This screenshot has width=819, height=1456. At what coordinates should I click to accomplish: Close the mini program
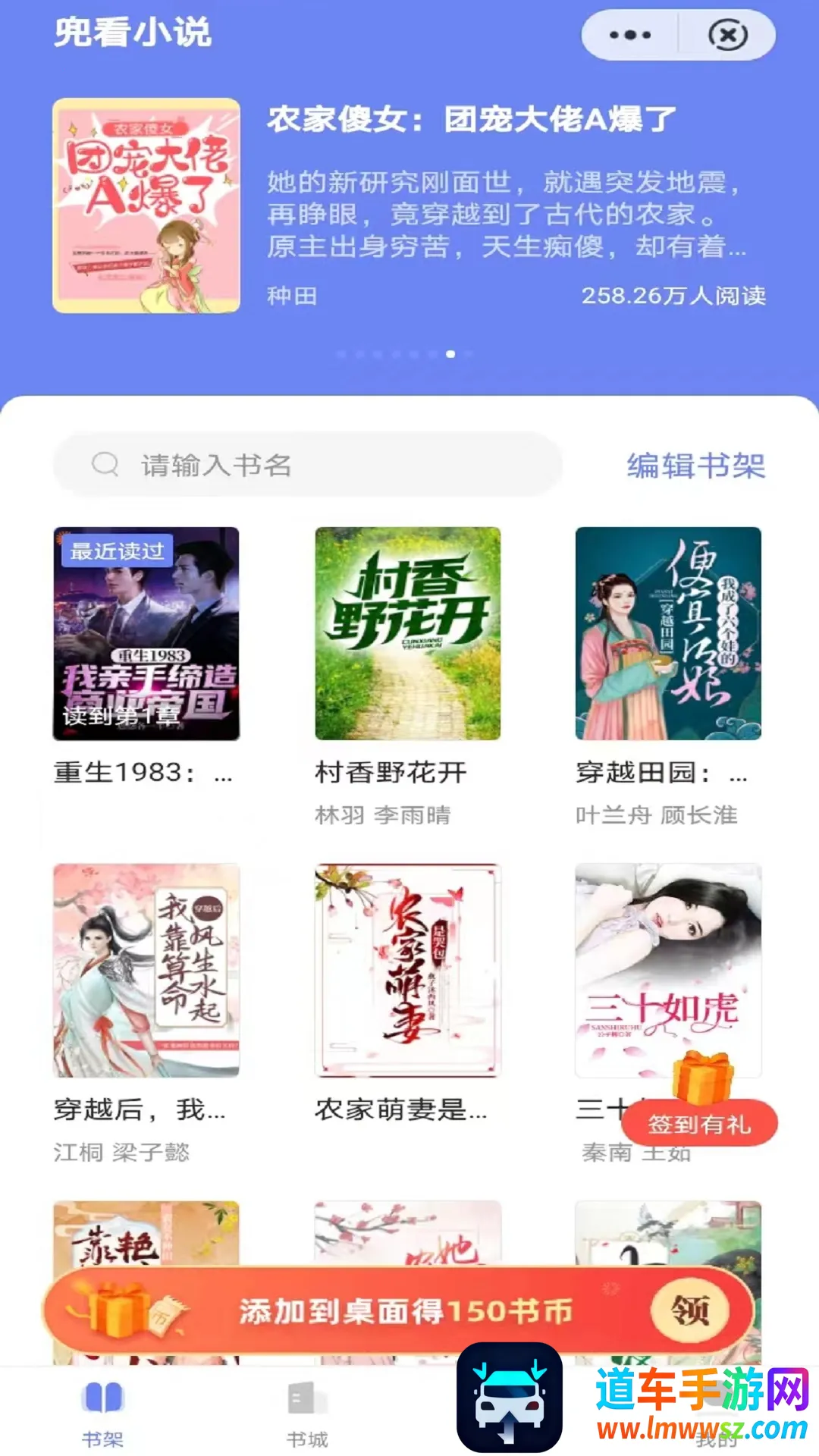(727, 35)
